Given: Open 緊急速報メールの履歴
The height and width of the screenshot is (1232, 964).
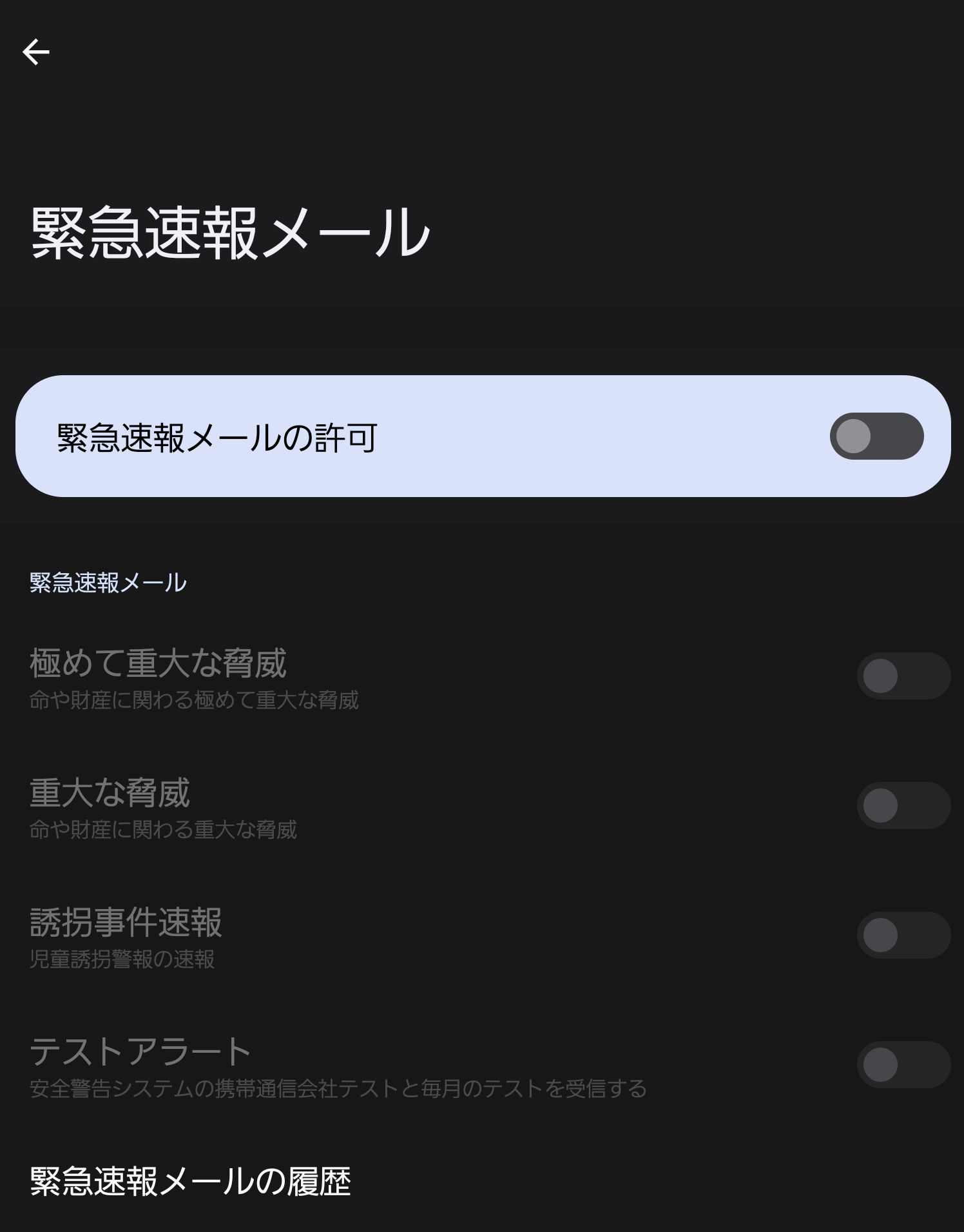Looking at the screenshot, I should click(191, 1181).
